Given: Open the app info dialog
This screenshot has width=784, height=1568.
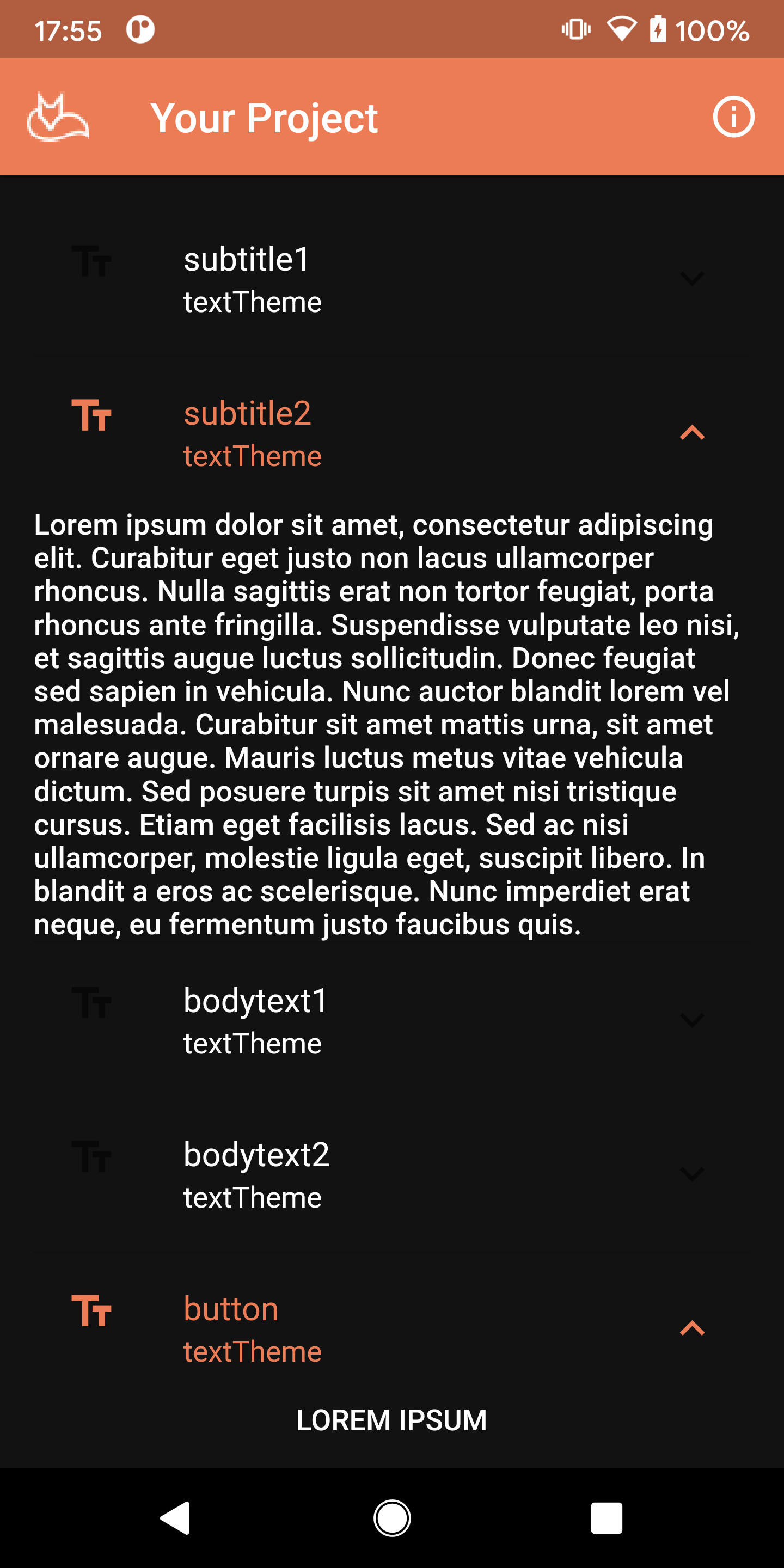Looking at the screenshot, I should pyautogui.click(x=733, y=117).
